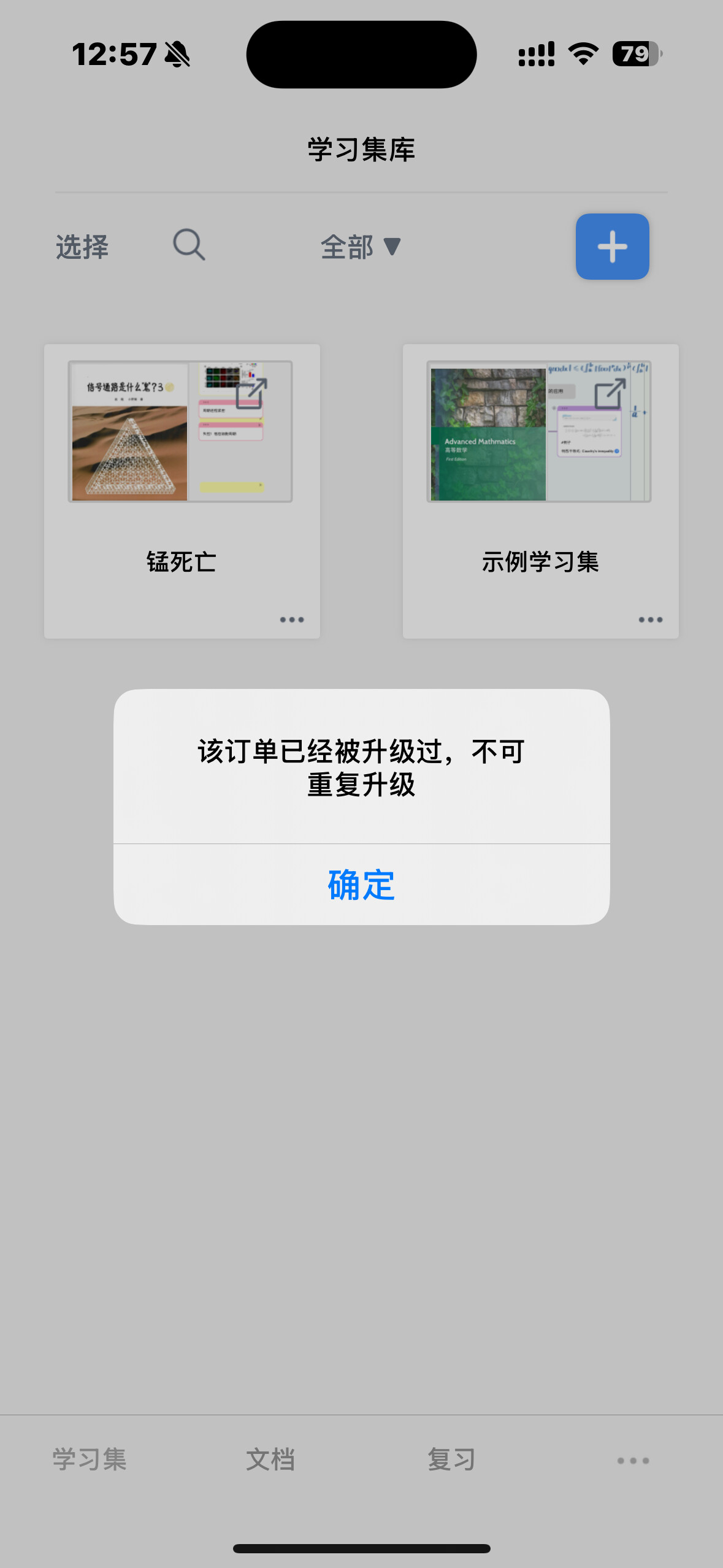
Task: Open the search magnifier icon
Action: click(189, 245)
